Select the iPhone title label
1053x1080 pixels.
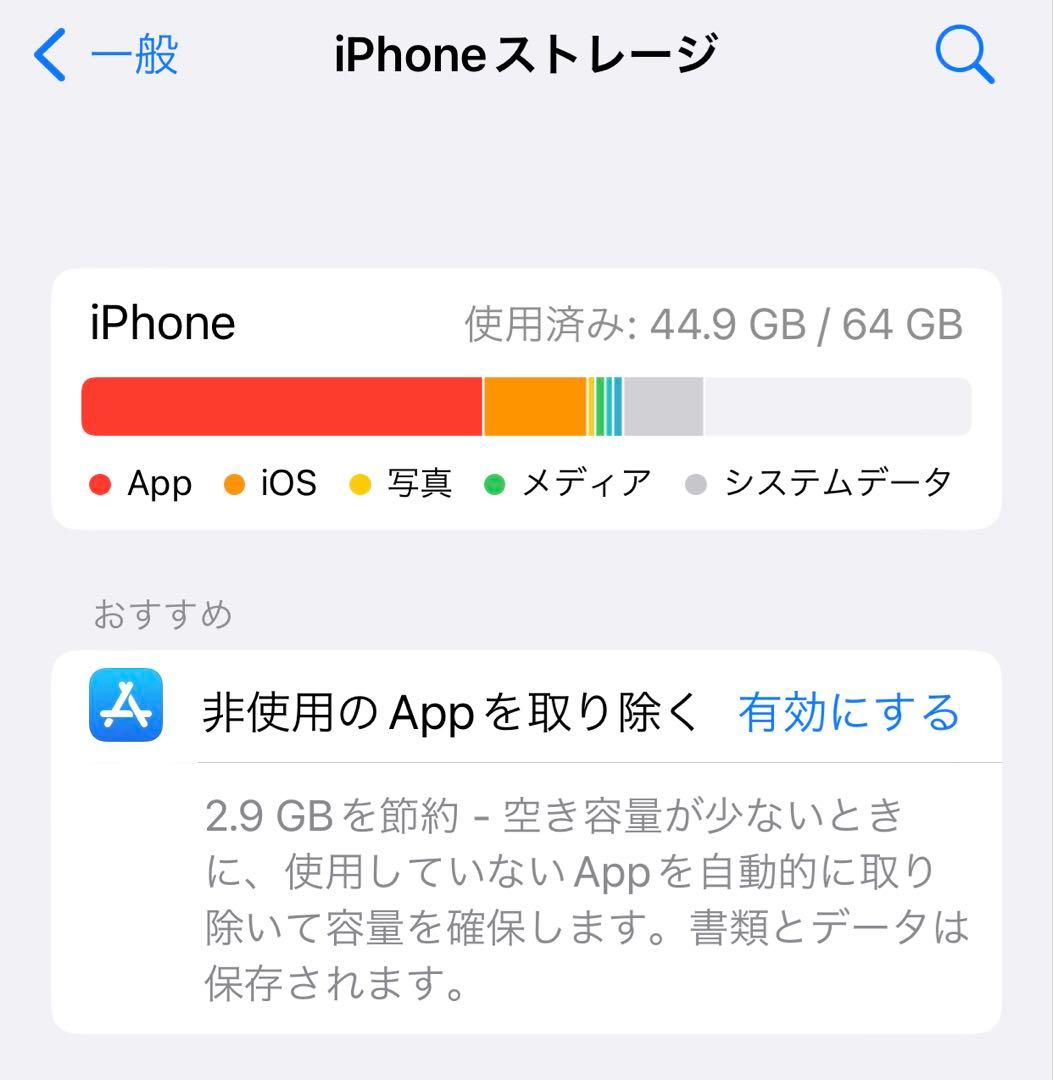click(x=161, y=323)
